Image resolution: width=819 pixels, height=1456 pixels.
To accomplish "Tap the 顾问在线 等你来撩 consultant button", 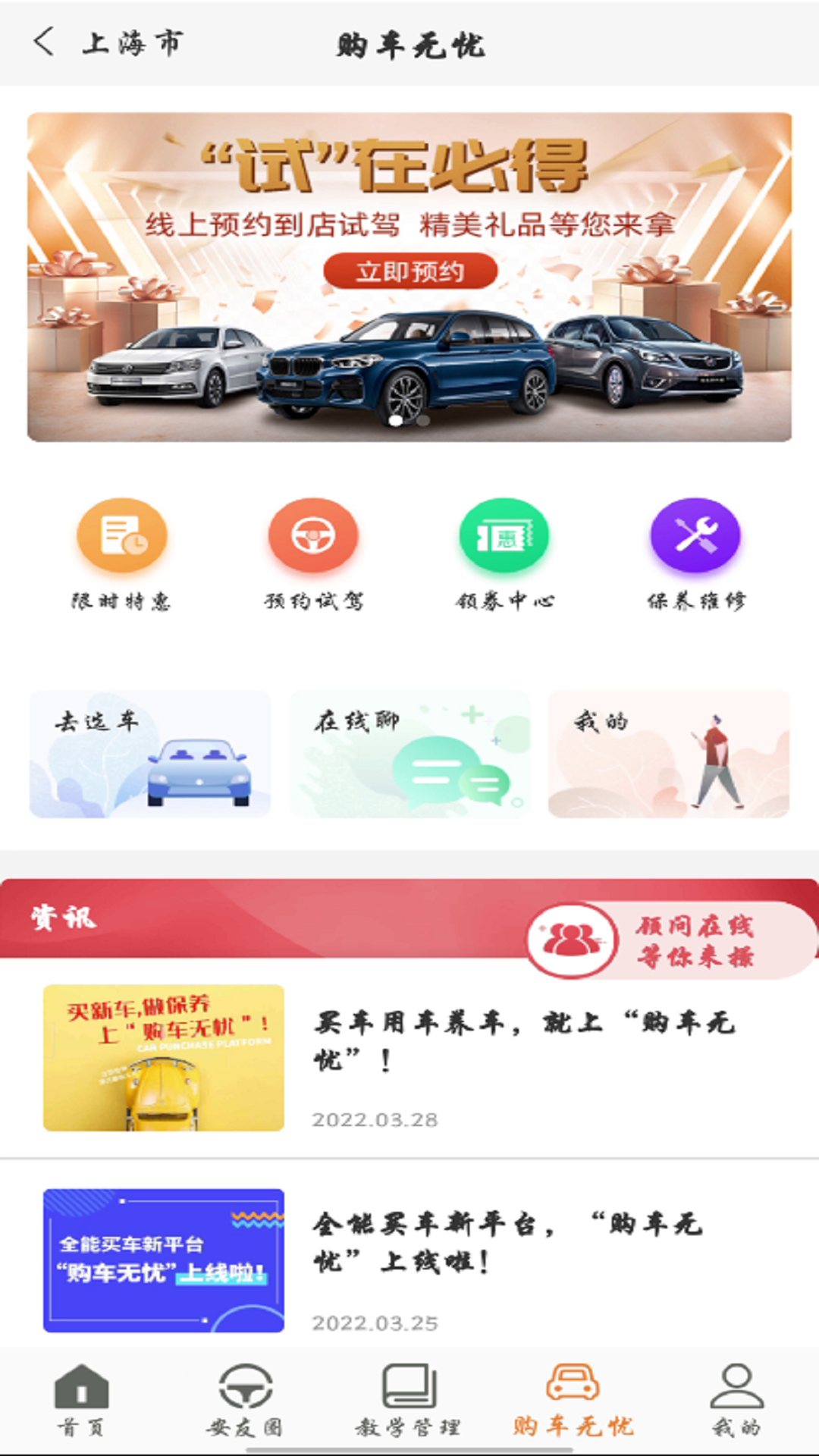I will (672, 940).
